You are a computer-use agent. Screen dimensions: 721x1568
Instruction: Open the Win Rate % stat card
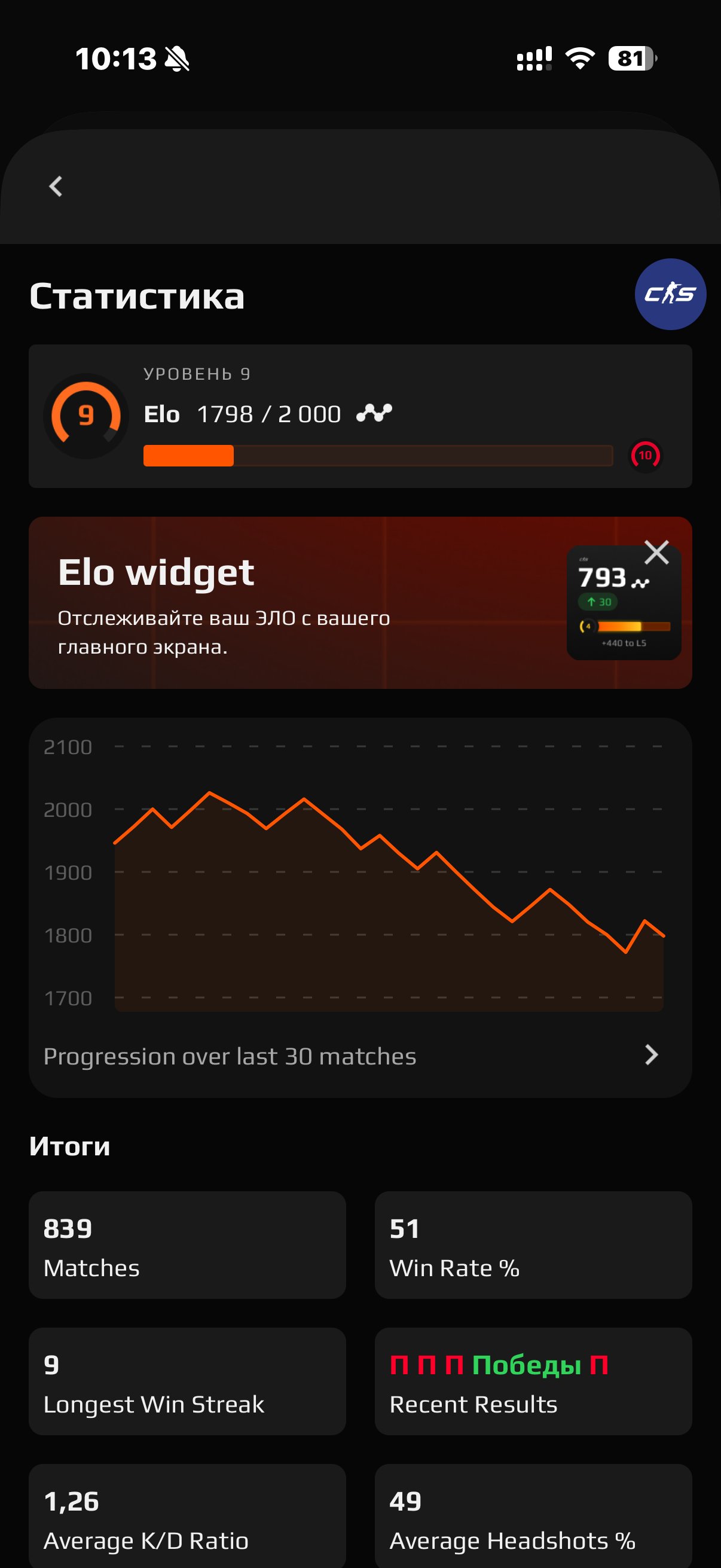point(534,1245)
